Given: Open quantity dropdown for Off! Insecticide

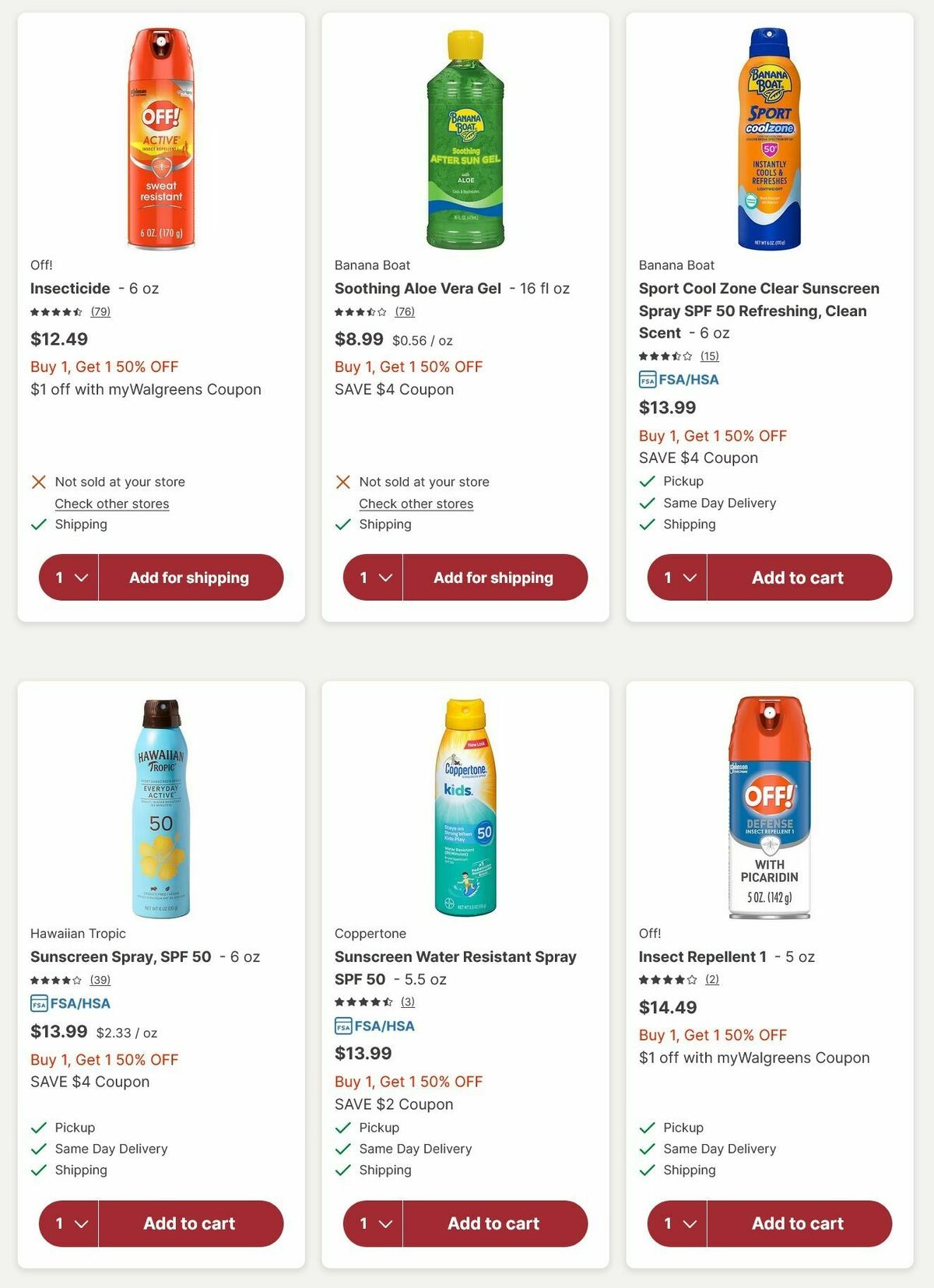Looking at the screenshot, I should pyautogui.click(x=68, y=577).
